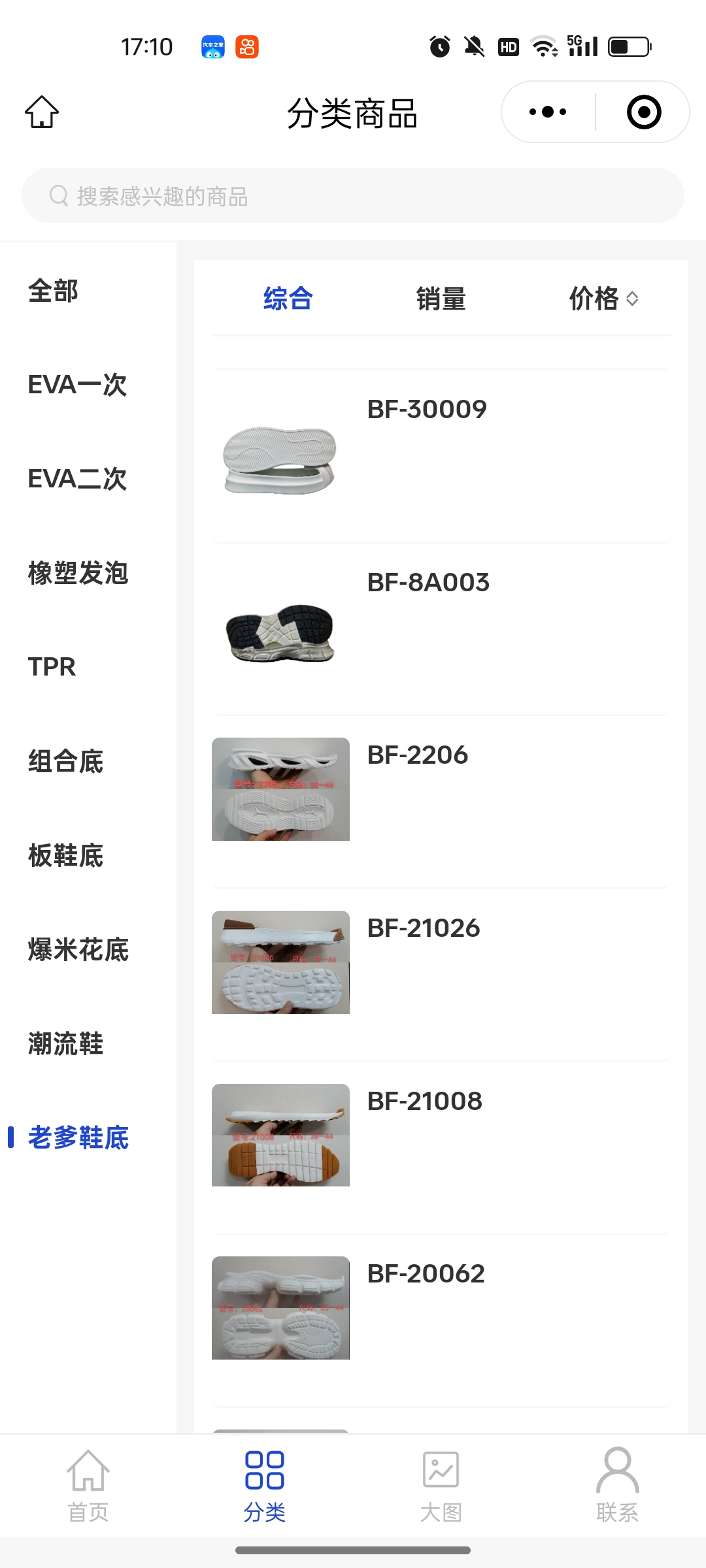
Task: Open product BF-2206
Action: 418,755
